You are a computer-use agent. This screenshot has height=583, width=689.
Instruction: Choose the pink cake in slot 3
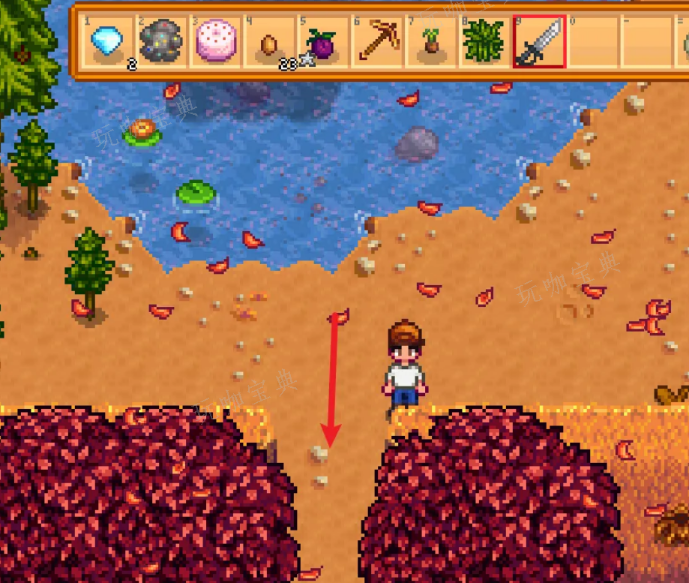pyautogui.click(x=214, y=42)
